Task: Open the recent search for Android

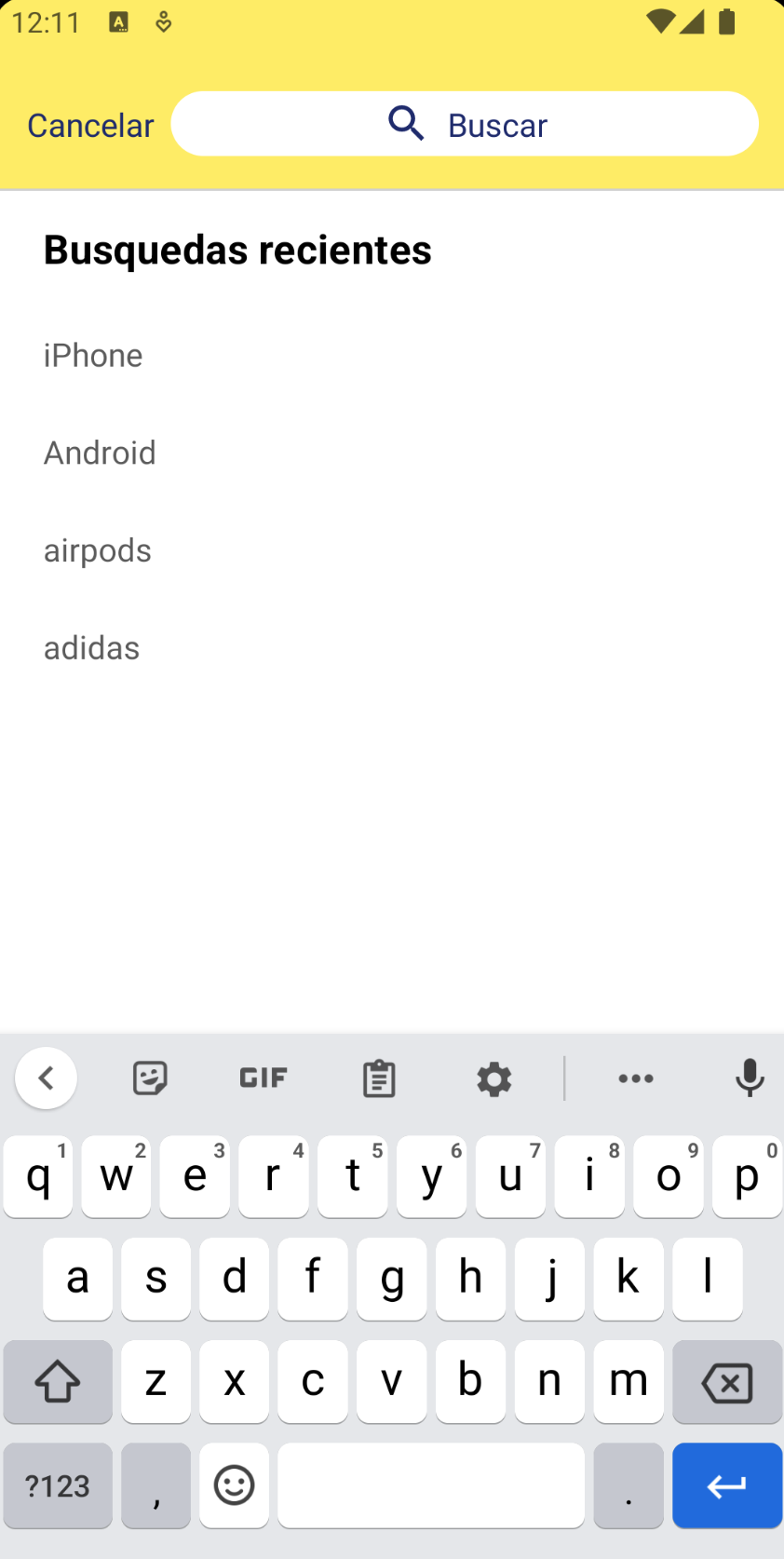Action: tap(99, 453)
